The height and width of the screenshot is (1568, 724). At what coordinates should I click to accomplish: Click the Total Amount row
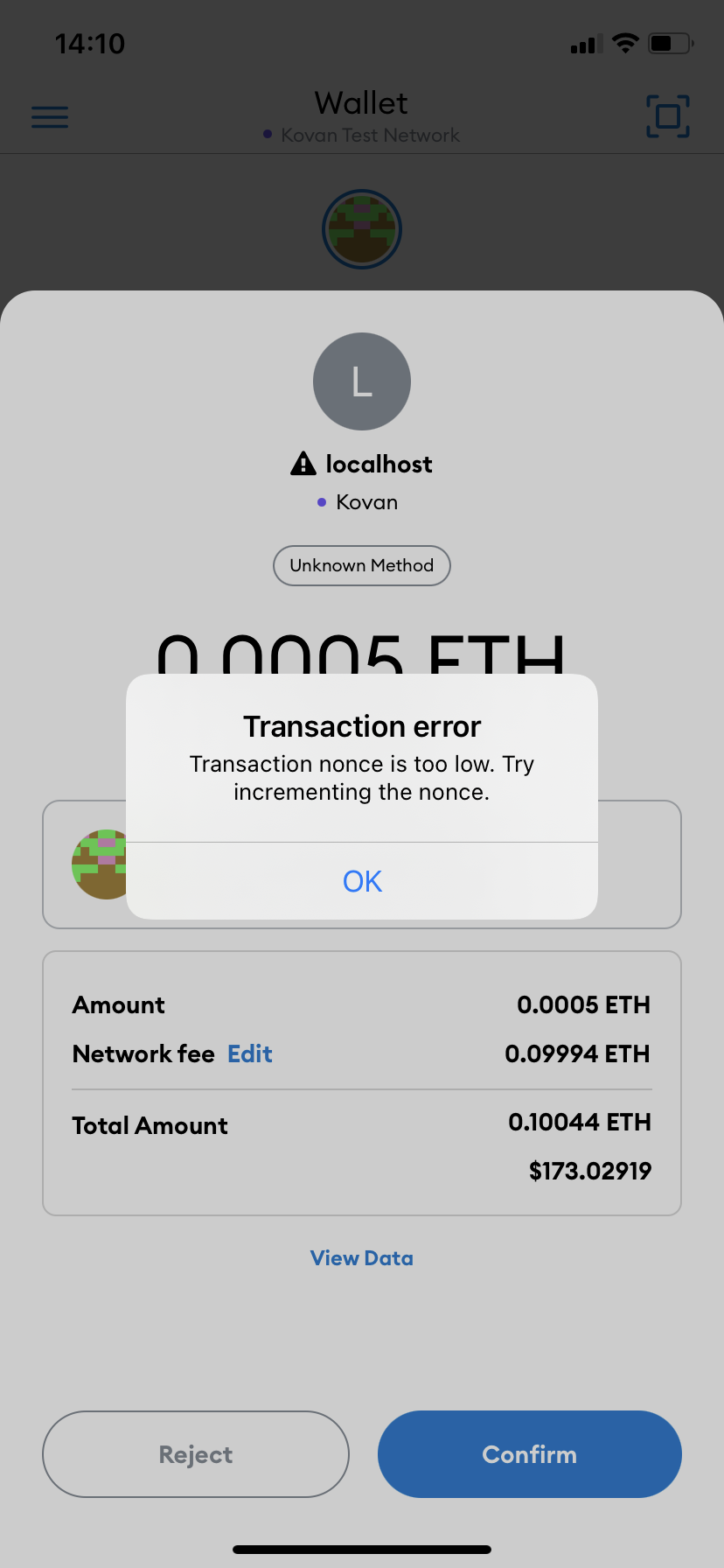click(149, 1125)
